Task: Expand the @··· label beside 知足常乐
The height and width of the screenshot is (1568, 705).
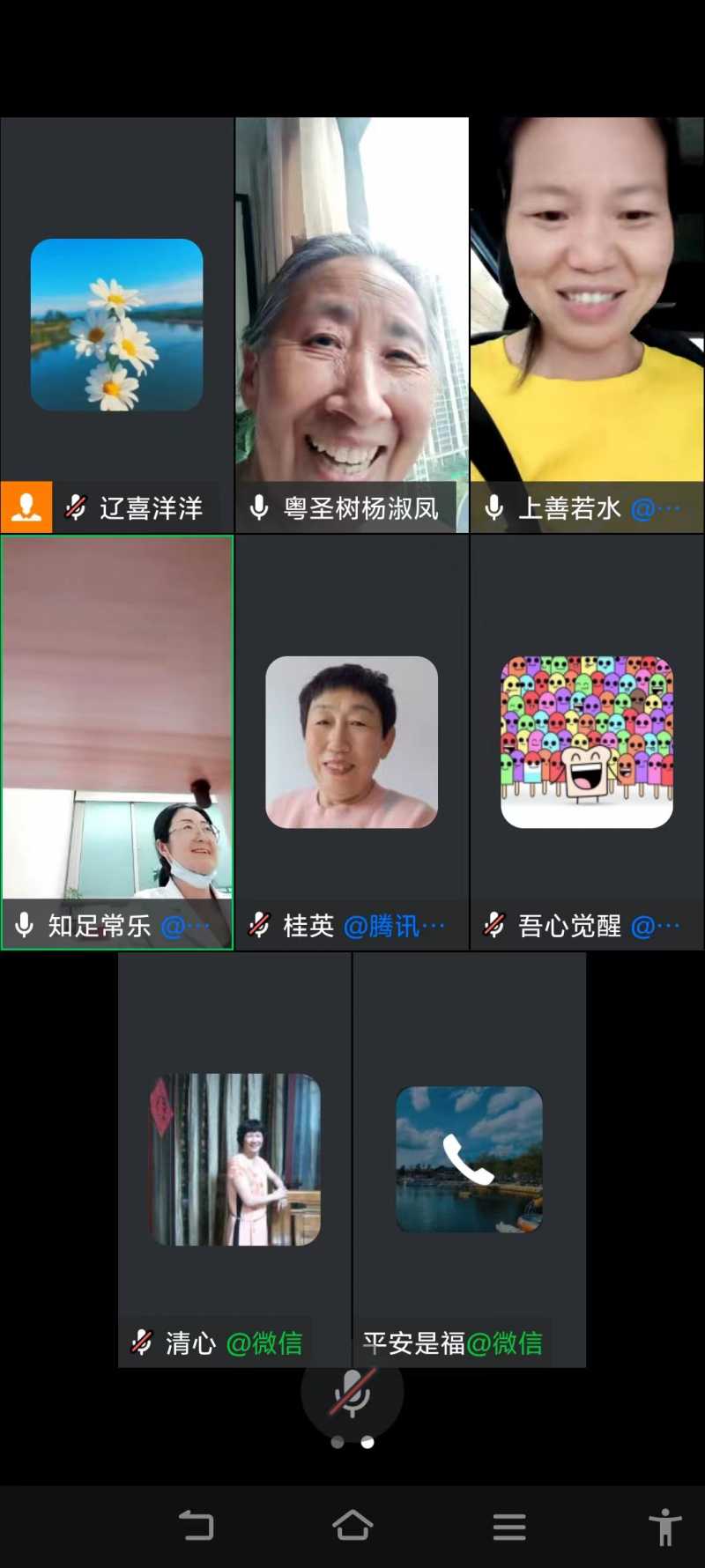Action: click(186, 926)
